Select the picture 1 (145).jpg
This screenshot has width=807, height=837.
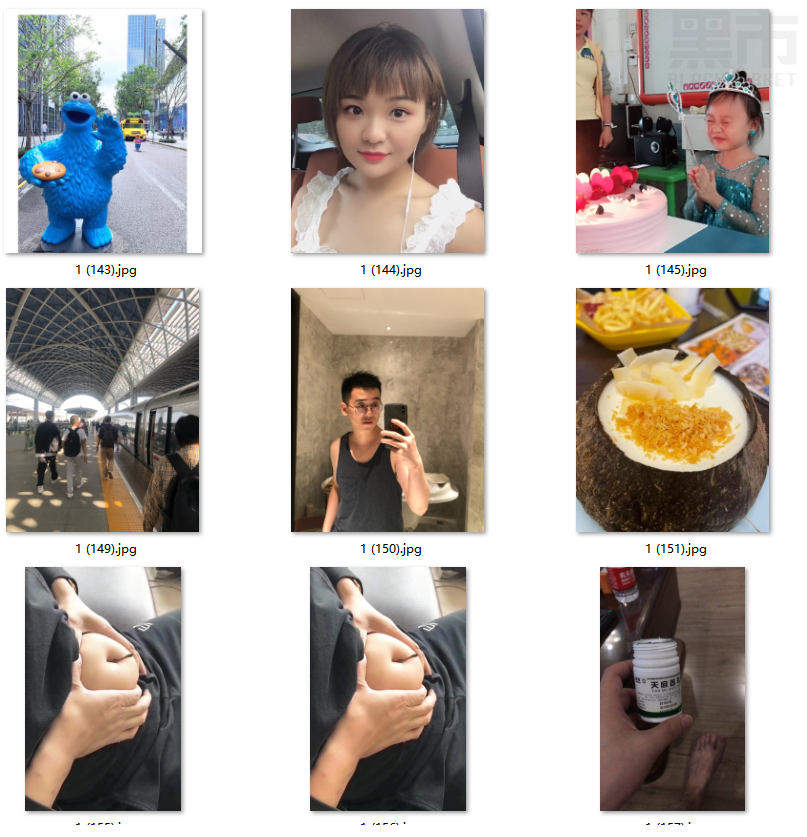point(673,131)
